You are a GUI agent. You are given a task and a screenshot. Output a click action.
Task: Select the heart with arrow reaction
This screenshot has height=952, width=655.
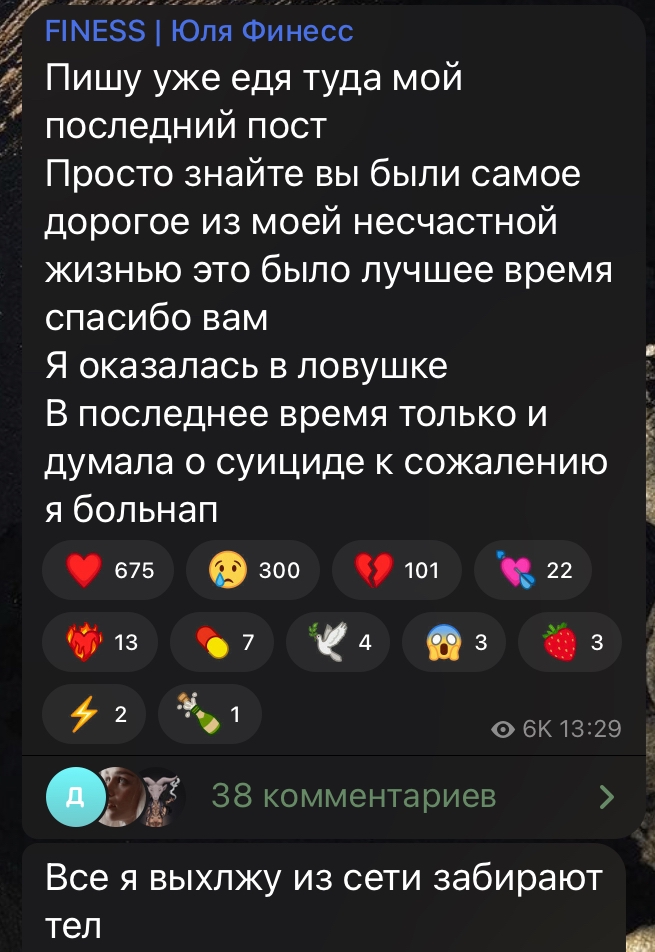533,570
